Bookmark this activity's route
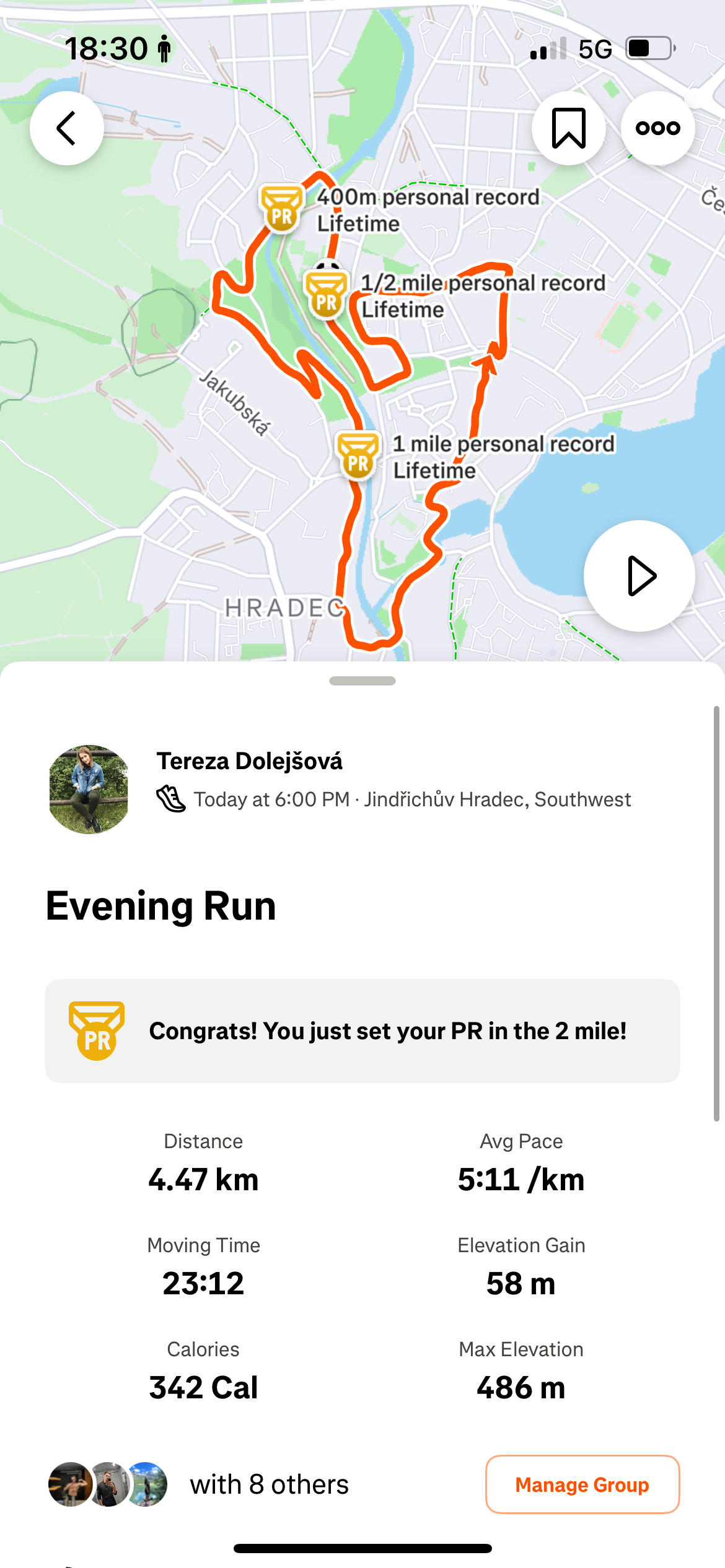The width and height of the screenshot is (725, 1568). click(568, 128)
